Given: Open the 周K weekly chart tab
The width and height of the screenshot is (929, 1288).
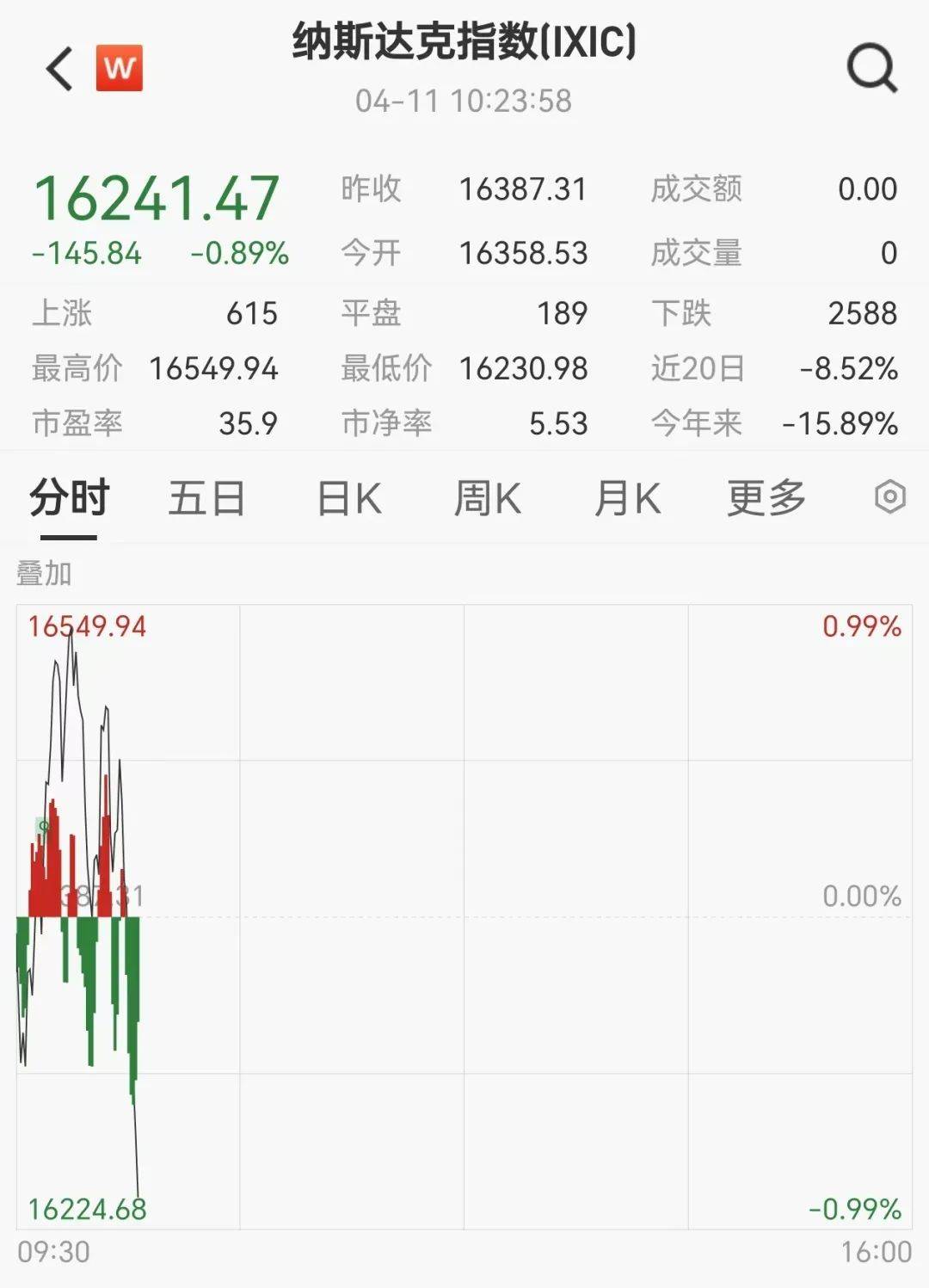Looking at the screenshot, I should click(486, 497).
